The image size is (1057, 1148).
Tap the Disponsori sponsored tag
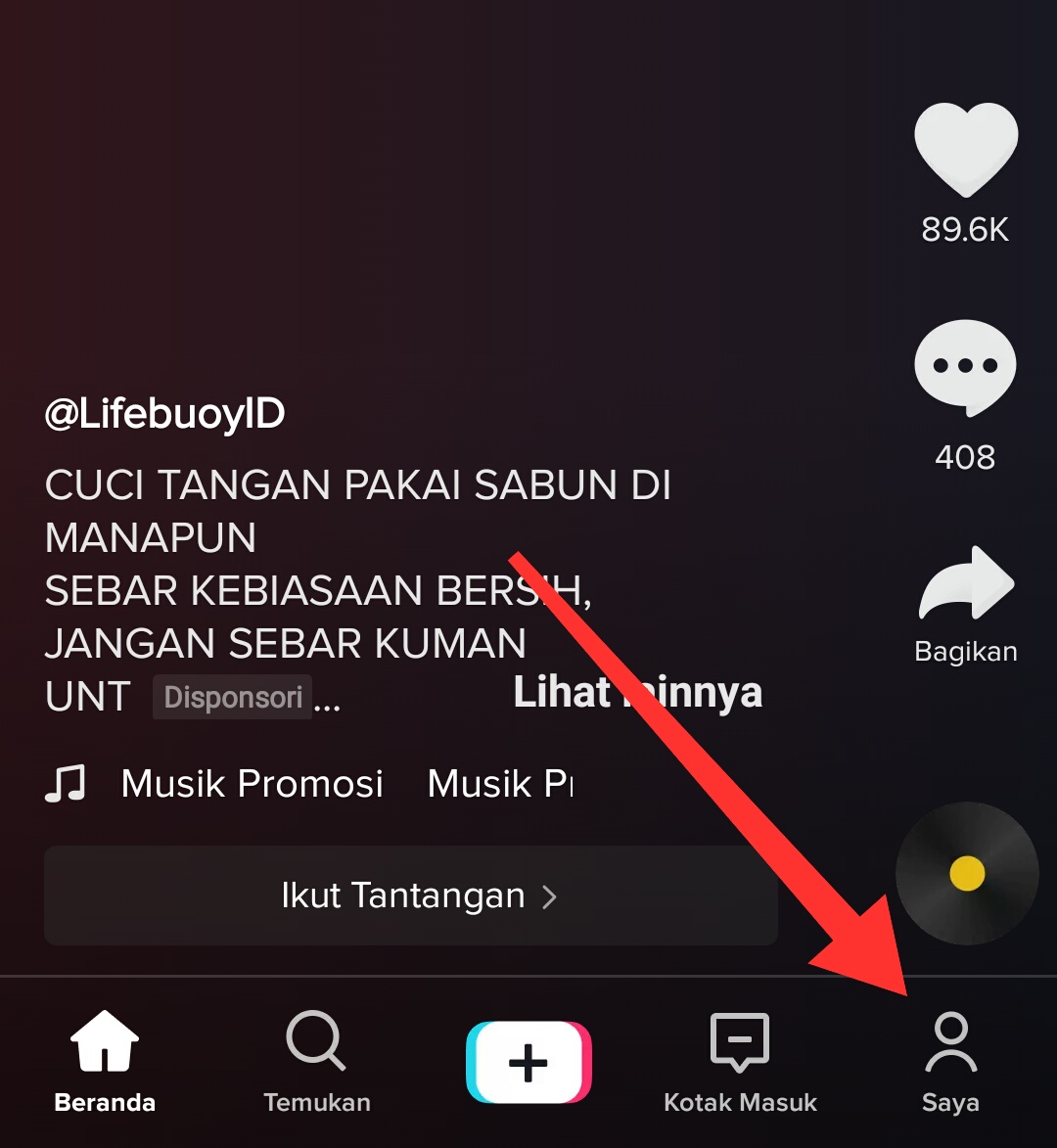pyautogui.click(x=232, y=696)
